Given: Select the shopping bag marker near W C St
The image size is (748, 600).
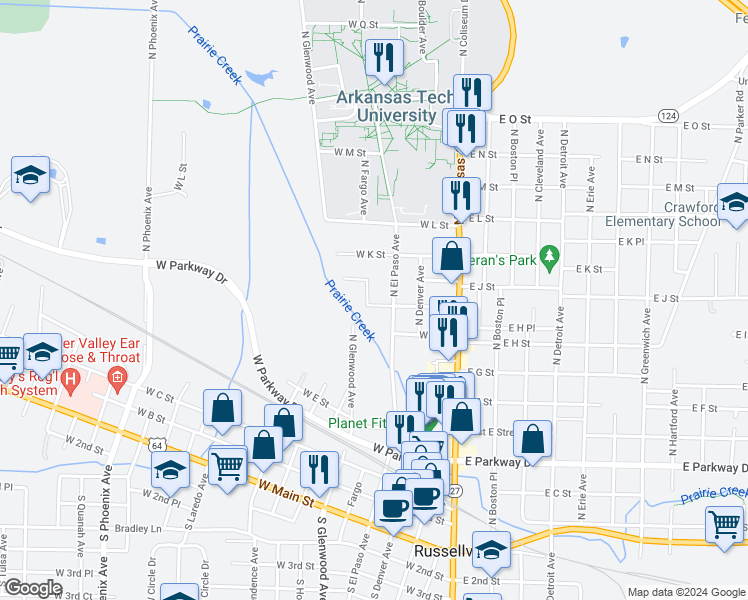Looking at the screenshot, I should (222, 408).
